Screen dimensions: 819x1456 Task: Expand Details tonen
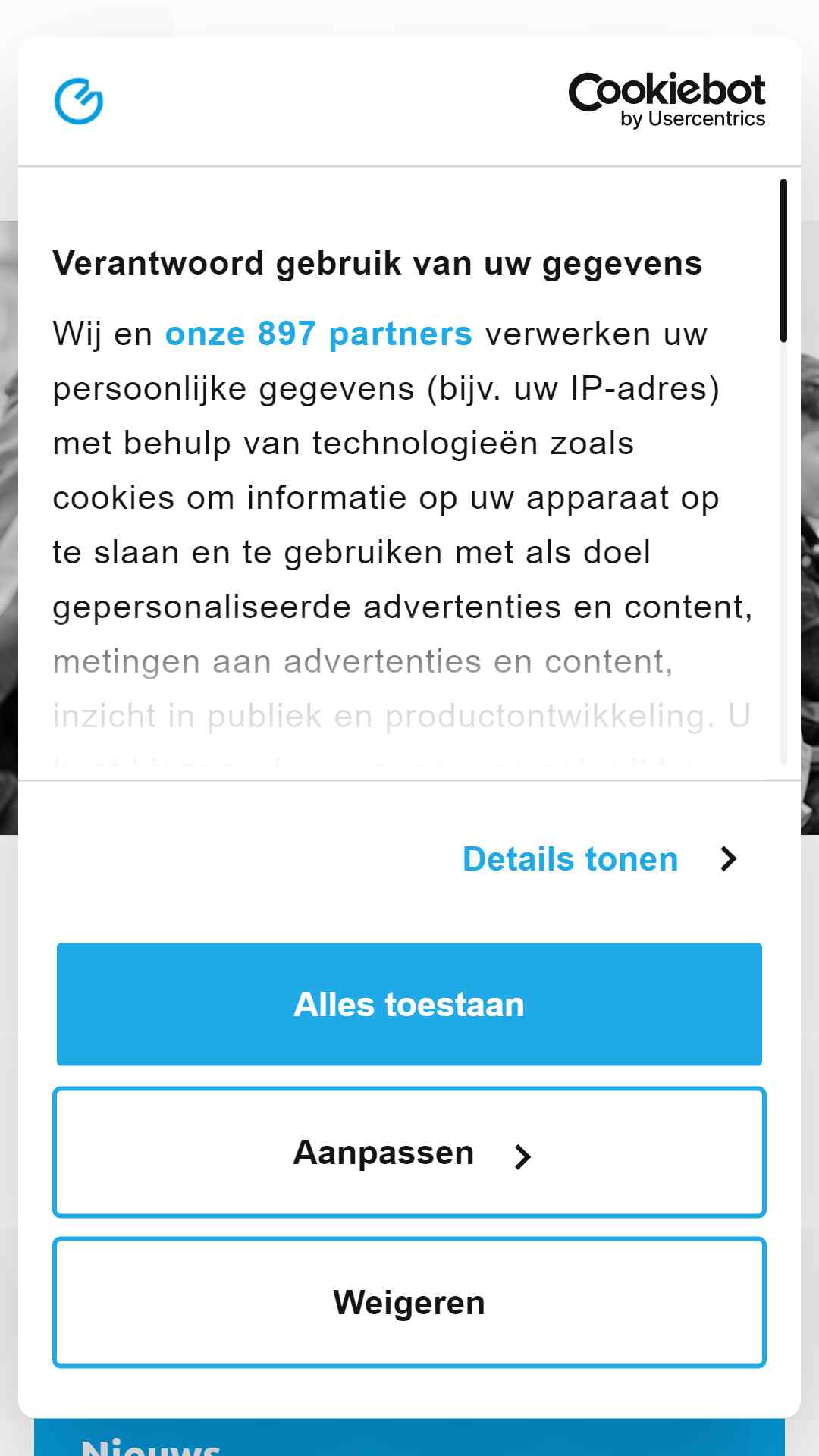(x=599, y=859)
